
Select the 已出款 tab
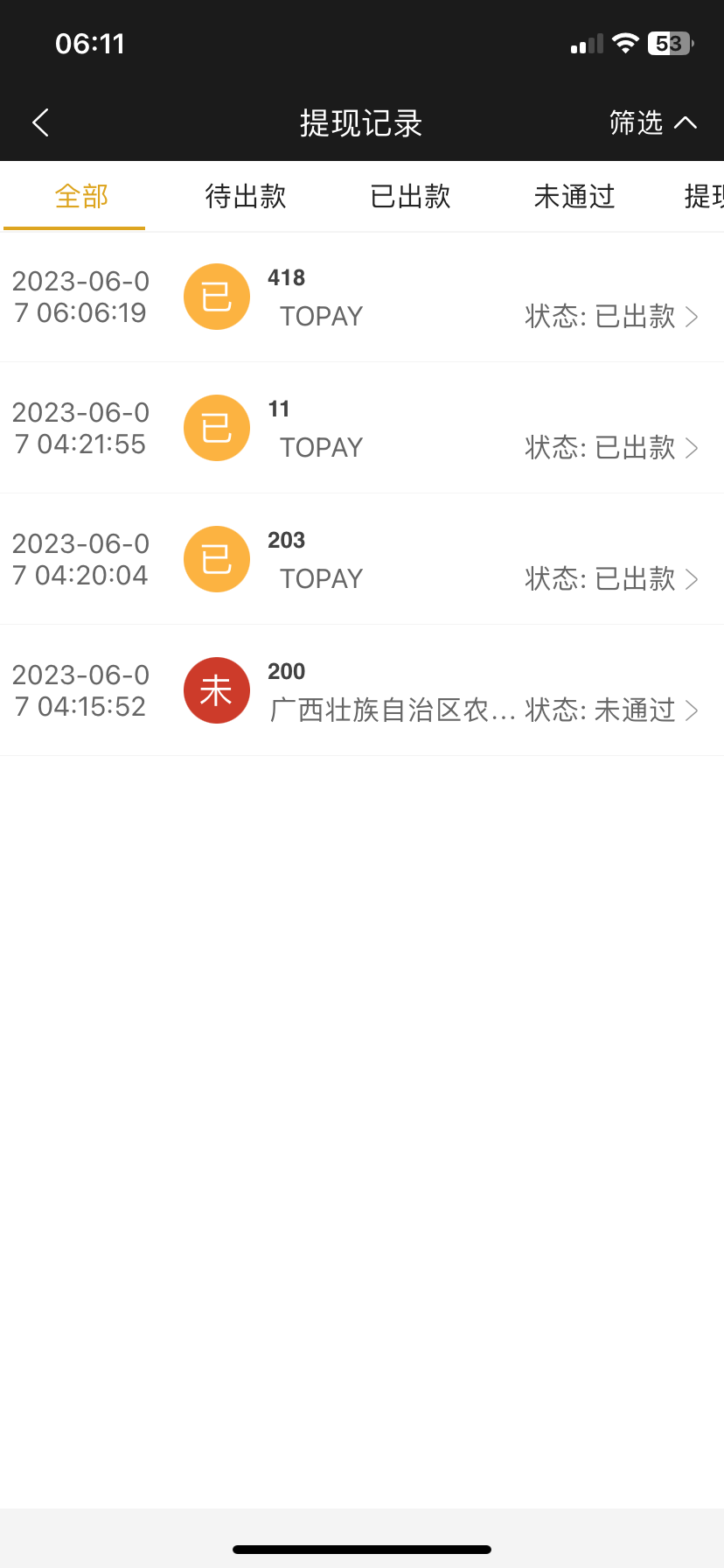pyautogui.click(x=410, y=197)
